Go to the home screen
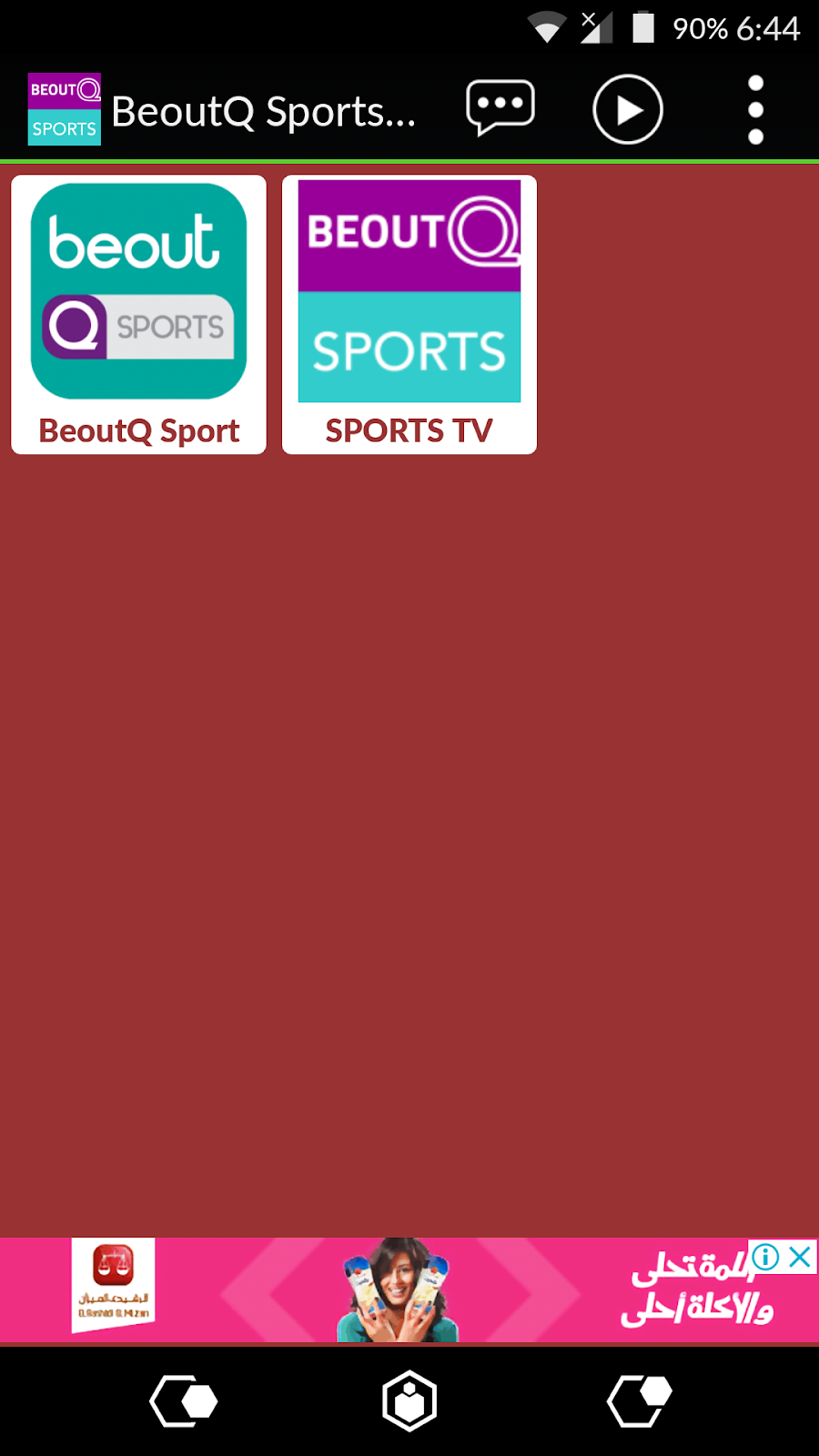819x1456 pixels. [409, 1400]
